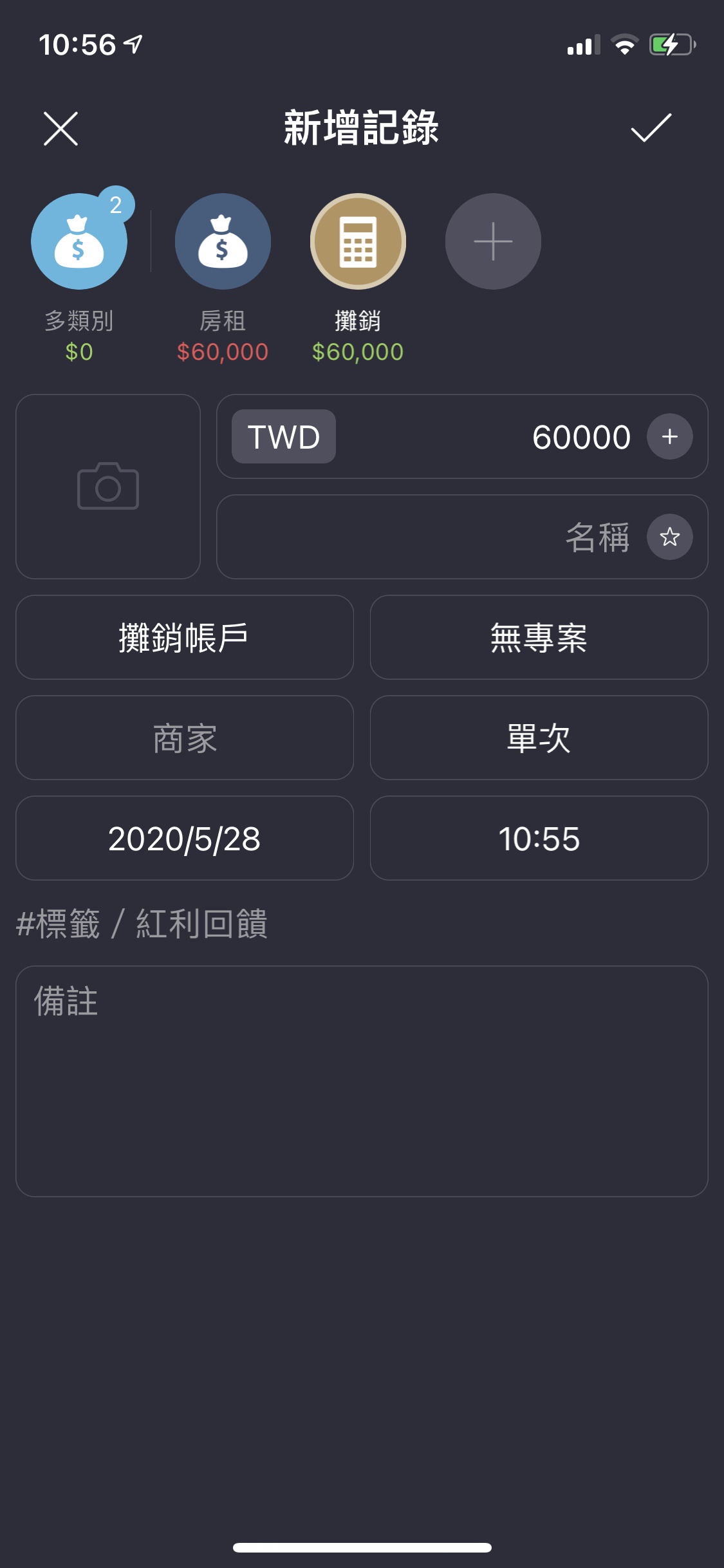Confirm and save the record

(x=651, y=127)
